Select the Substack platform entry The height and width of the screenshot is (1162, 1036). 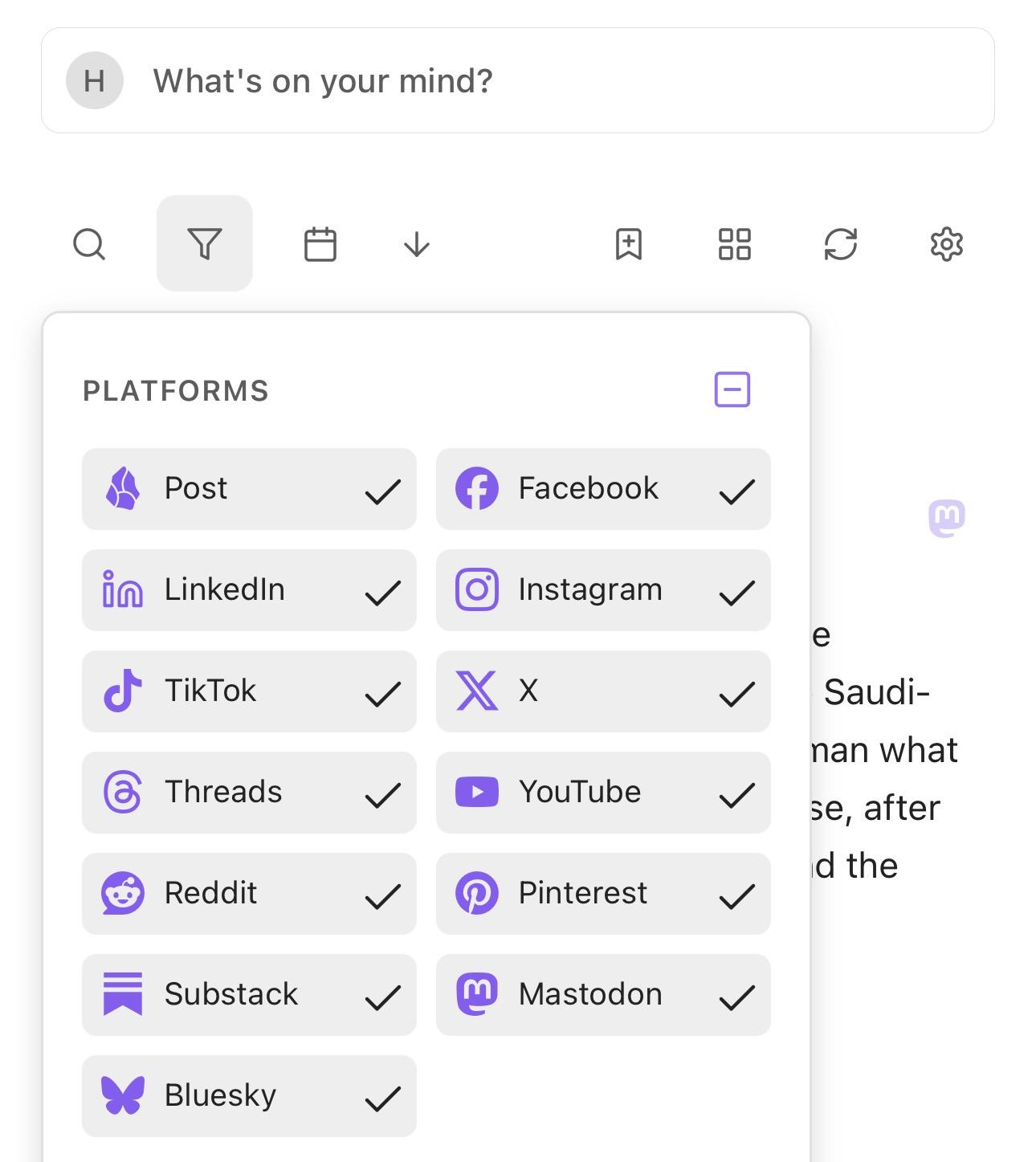pos(249,994)
